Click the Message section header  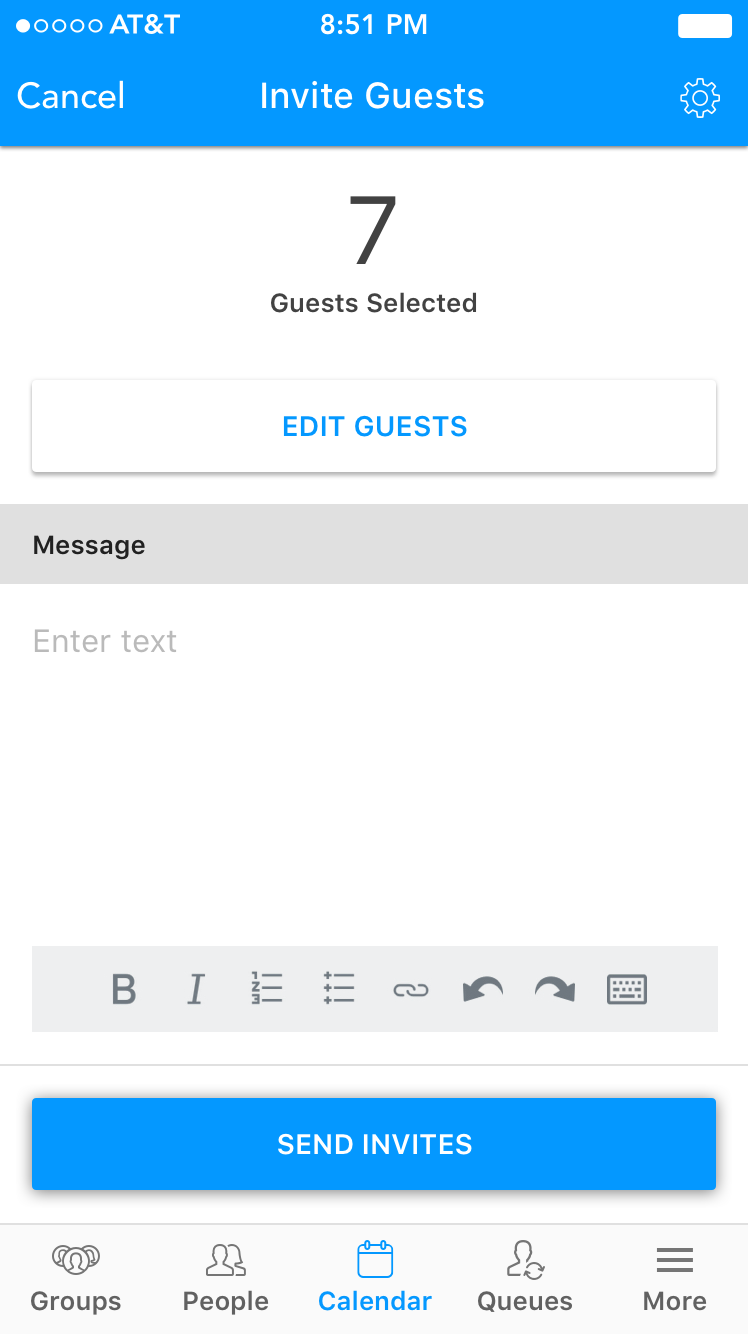(x=89, y=544)
